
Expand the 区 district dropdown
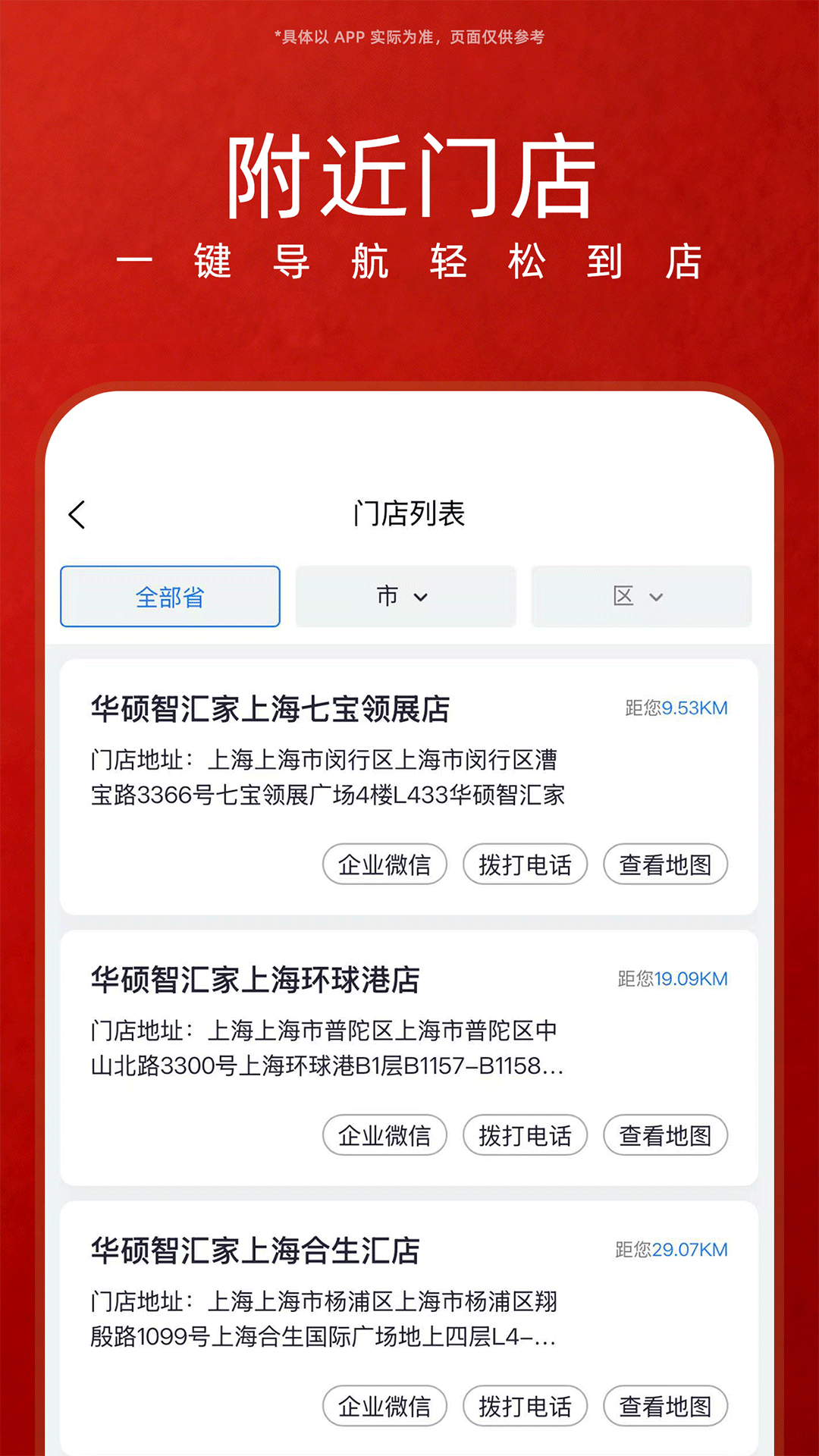641,597
